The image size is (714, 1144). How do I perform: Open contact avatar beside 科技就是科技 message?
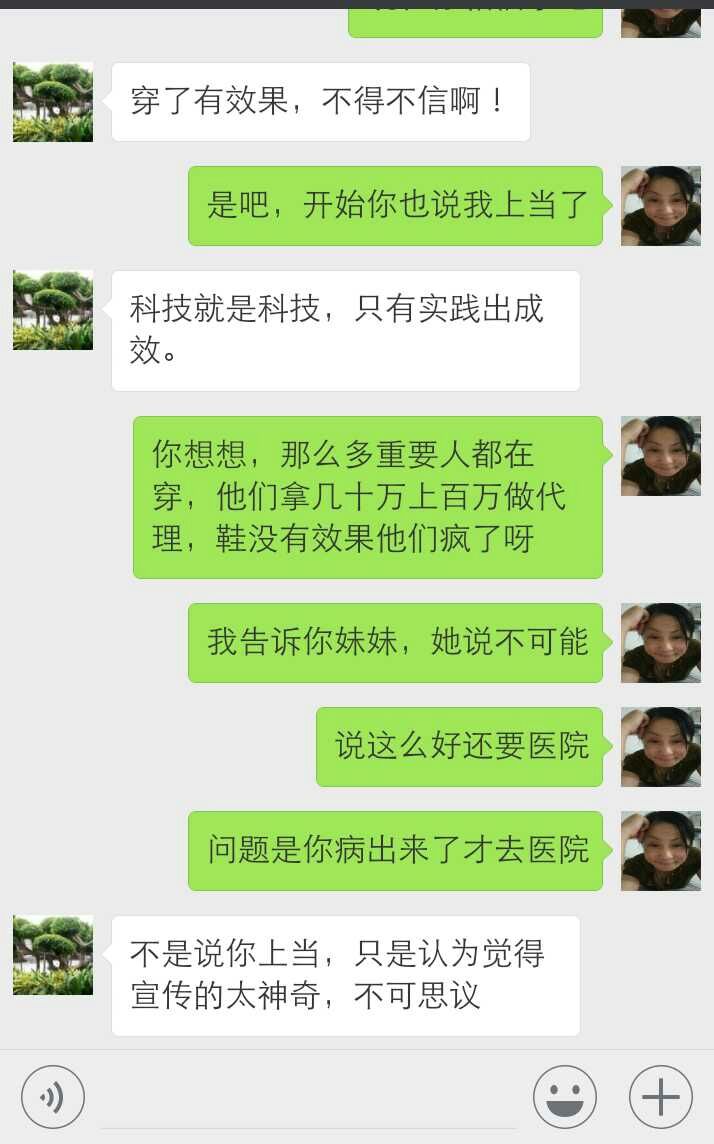click(53, 310)
